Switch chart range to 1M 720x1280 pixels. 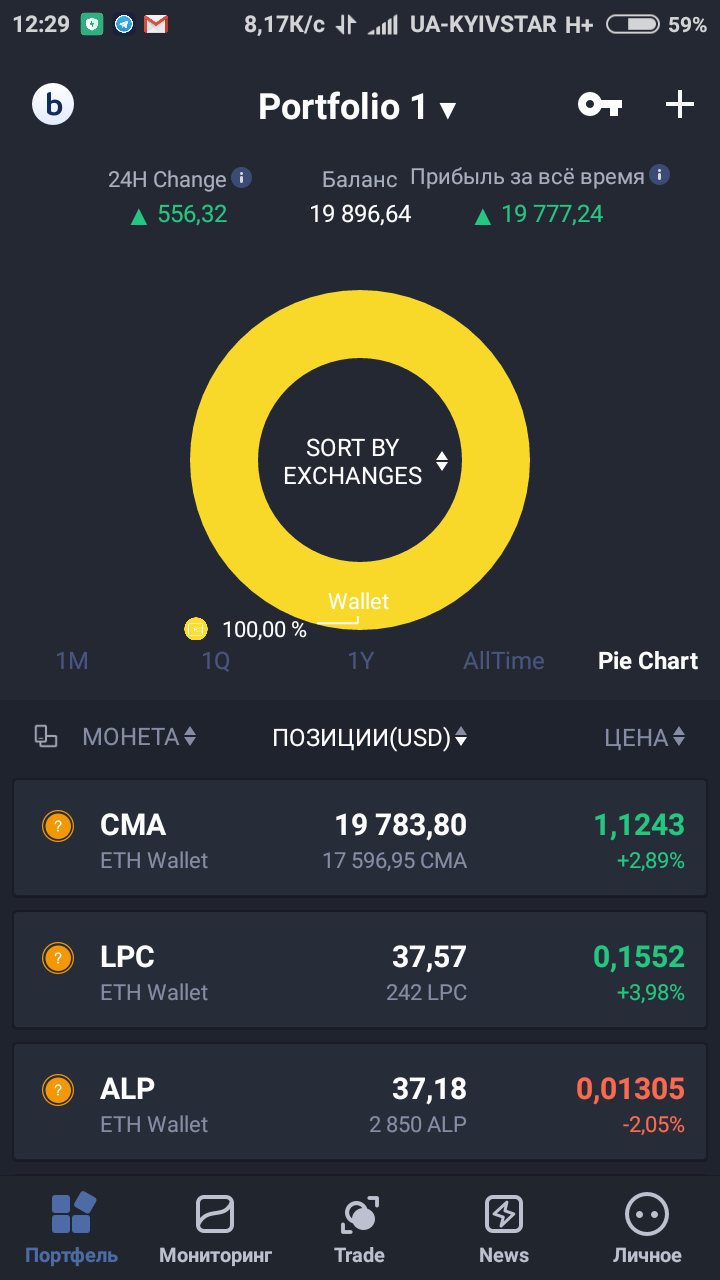tap(72, 661)
